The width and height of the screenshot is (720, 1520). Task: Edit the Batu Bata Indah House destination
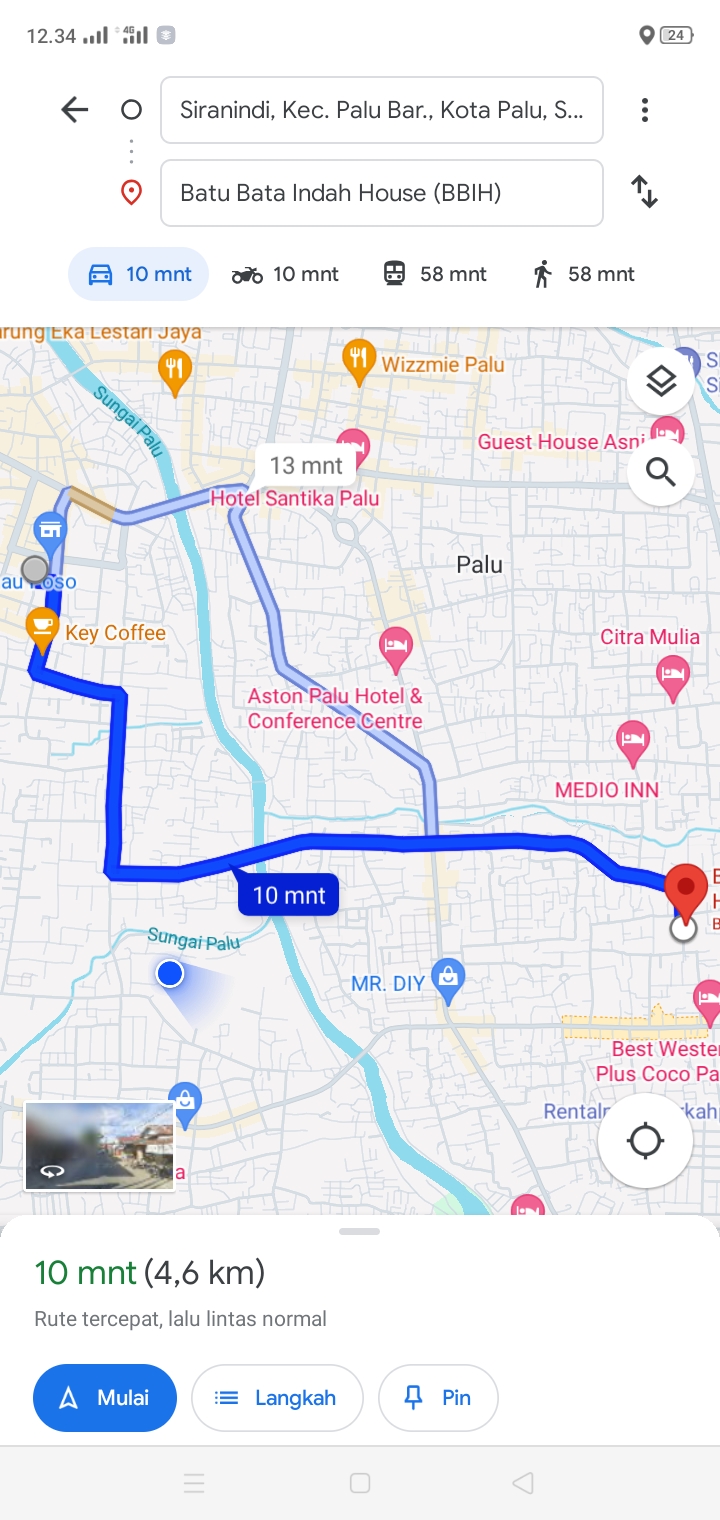coord(382,193)
